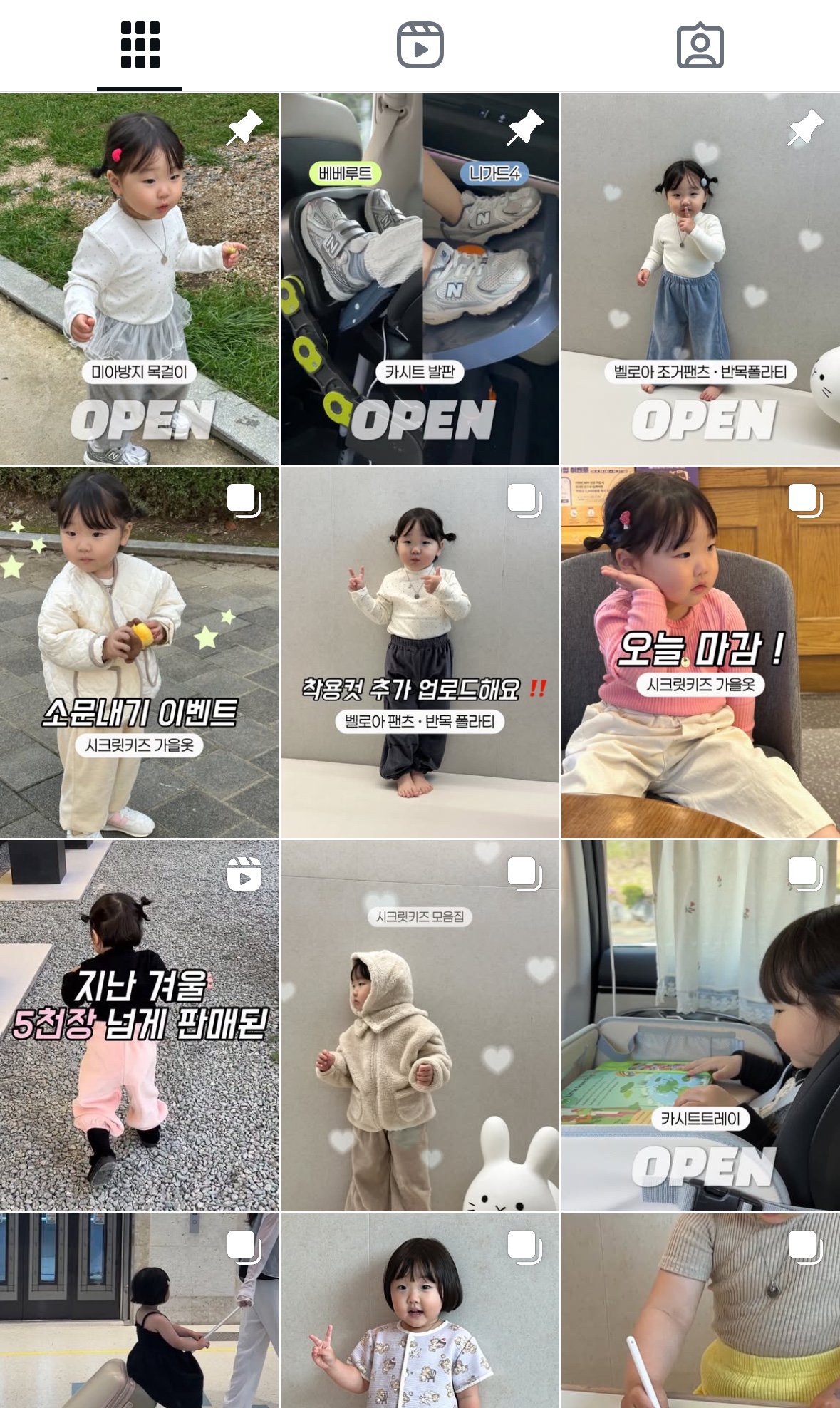Viewport: 840px width, 1408px height.
Task: View the 카시트트레이 OPEN post
Action: coord(700,1025)
